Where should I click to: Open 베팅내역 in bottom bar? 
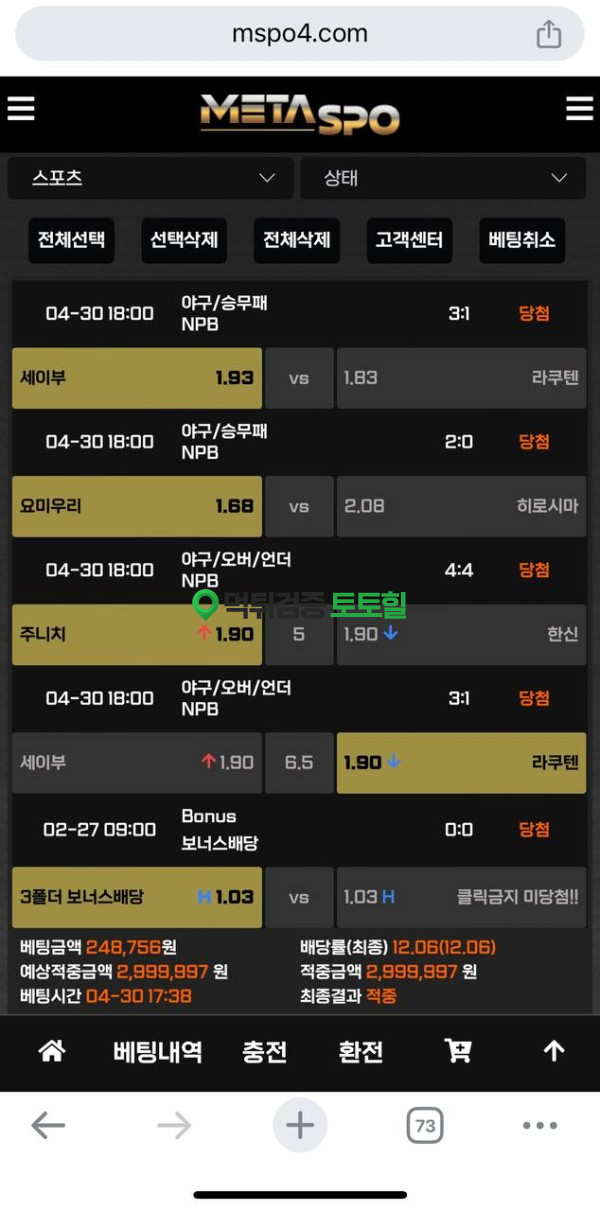(x=157, y=1051)
